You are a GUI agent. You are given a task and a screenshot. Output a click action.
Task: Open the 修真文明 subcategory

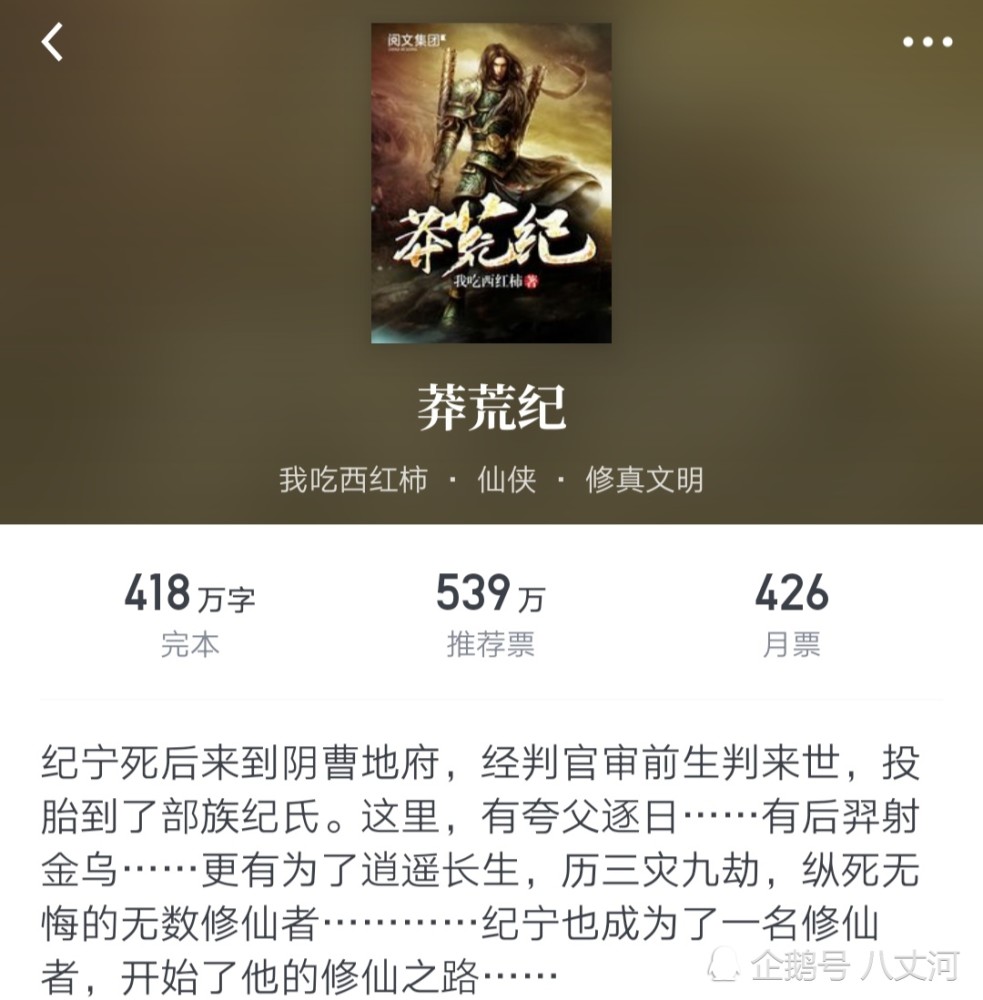pyautogui.click(x=644, y=480)
